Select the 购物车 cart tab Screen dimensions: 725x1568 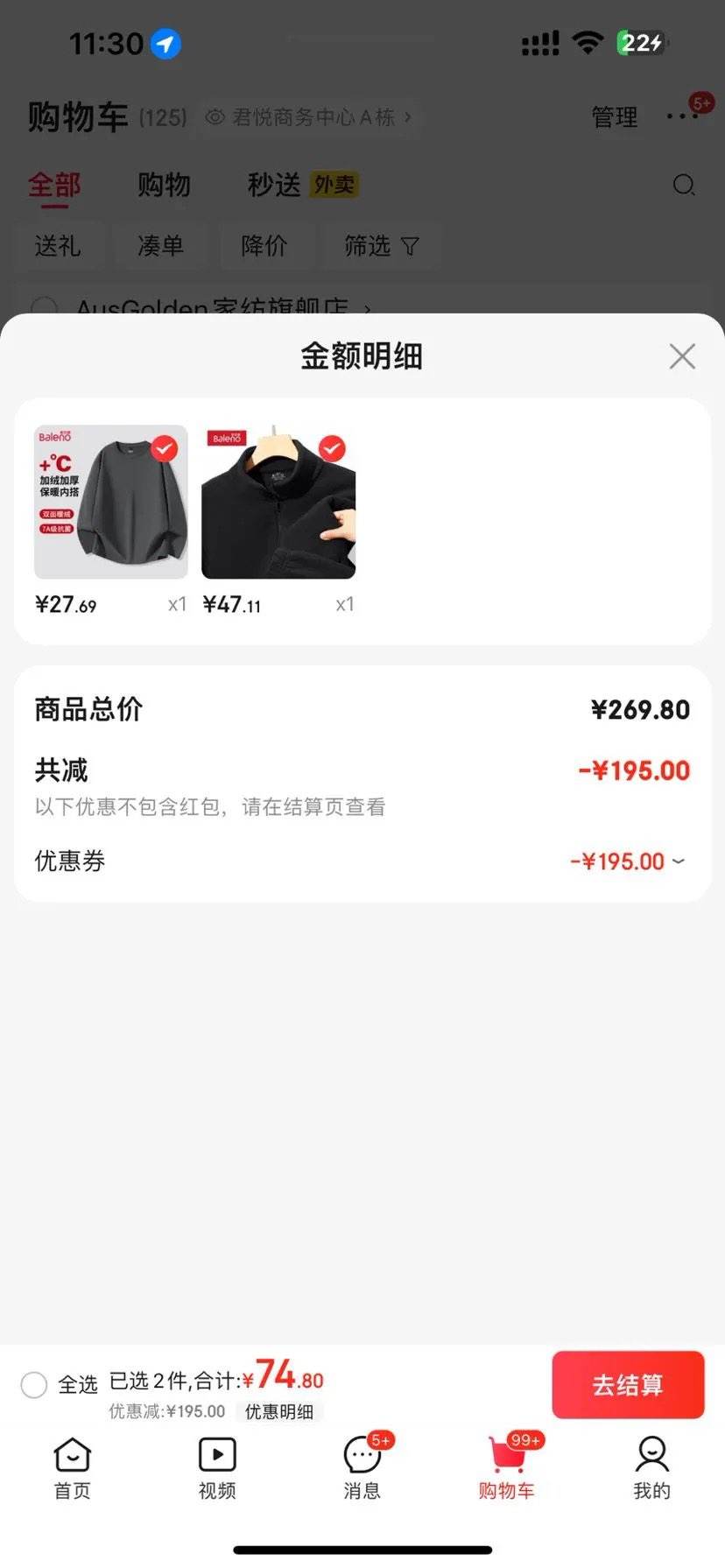coord(507,1468)
